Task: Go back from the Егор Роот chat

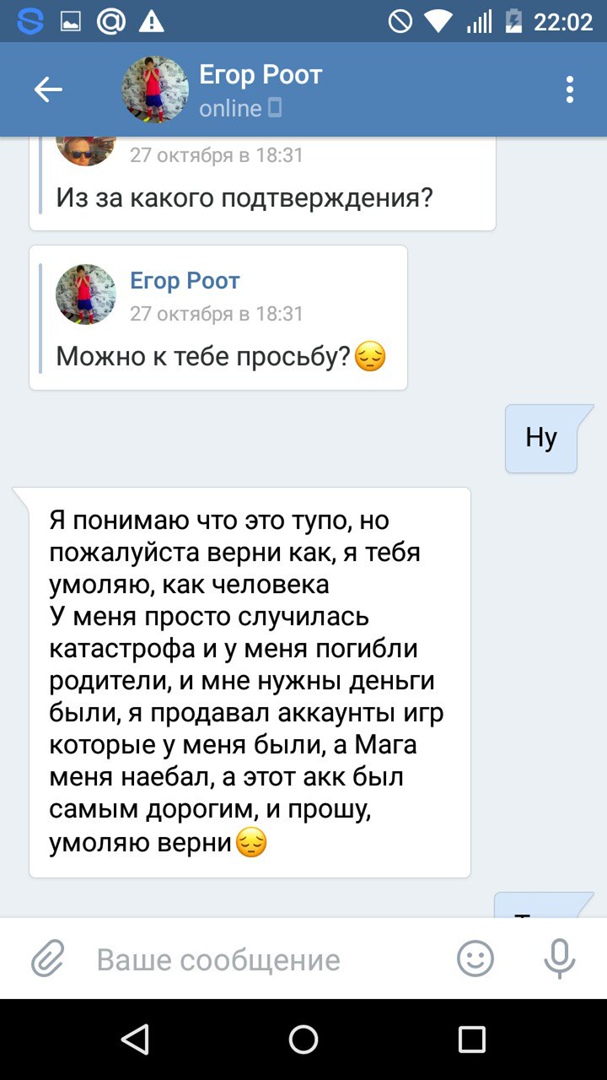Action: 48,90
